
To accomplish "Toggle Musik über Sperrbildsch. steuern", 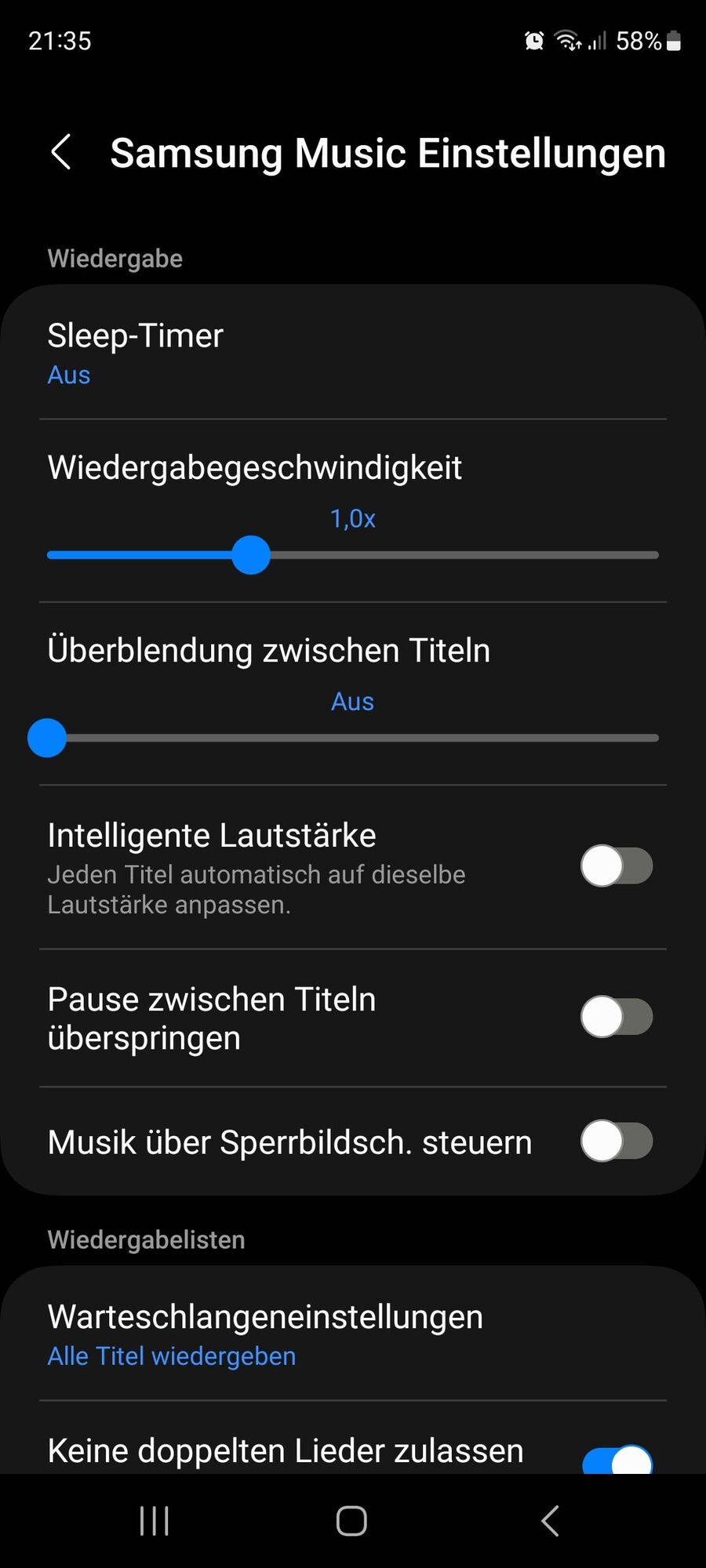I will coord(617,1142).
